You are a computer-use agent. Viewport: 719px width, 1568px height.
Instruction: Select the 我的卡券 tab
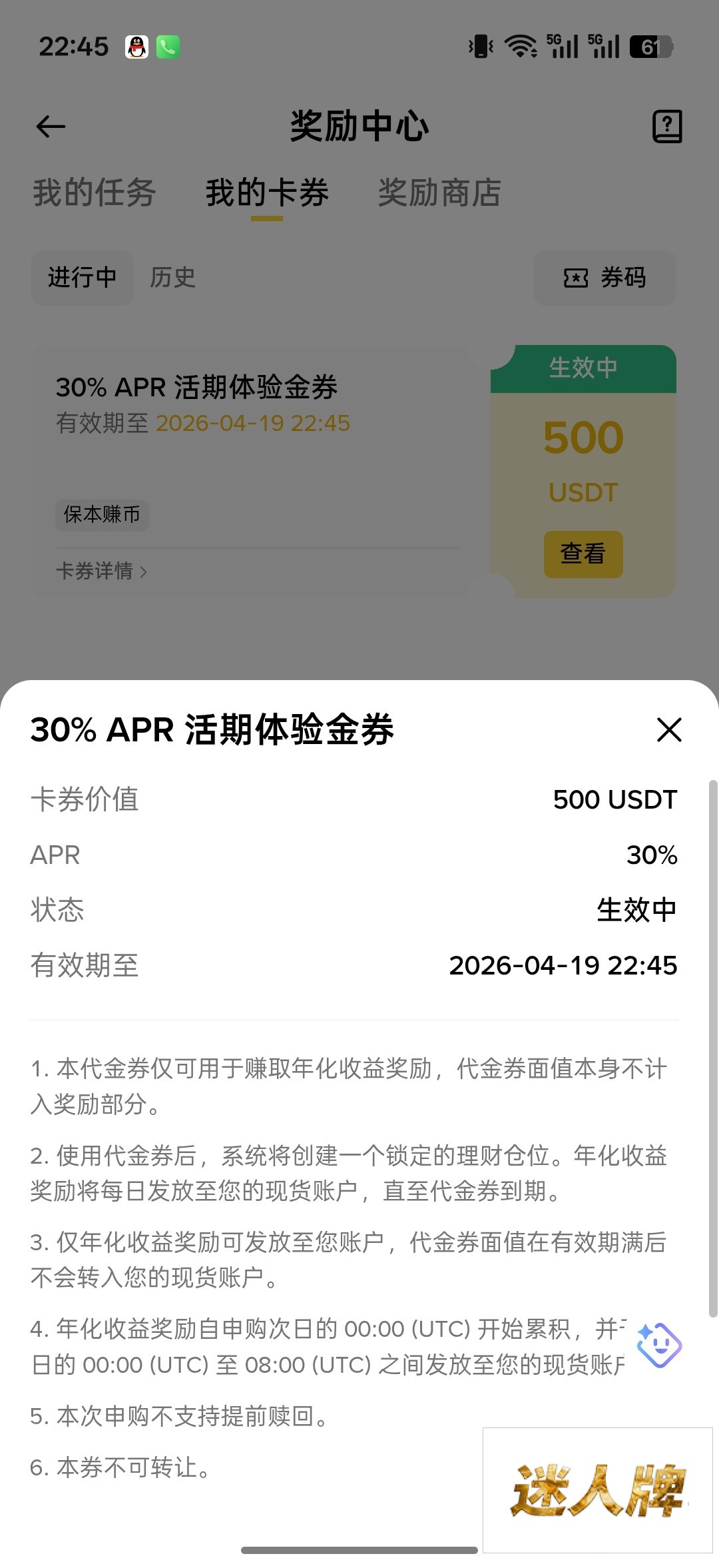point(266,193)
